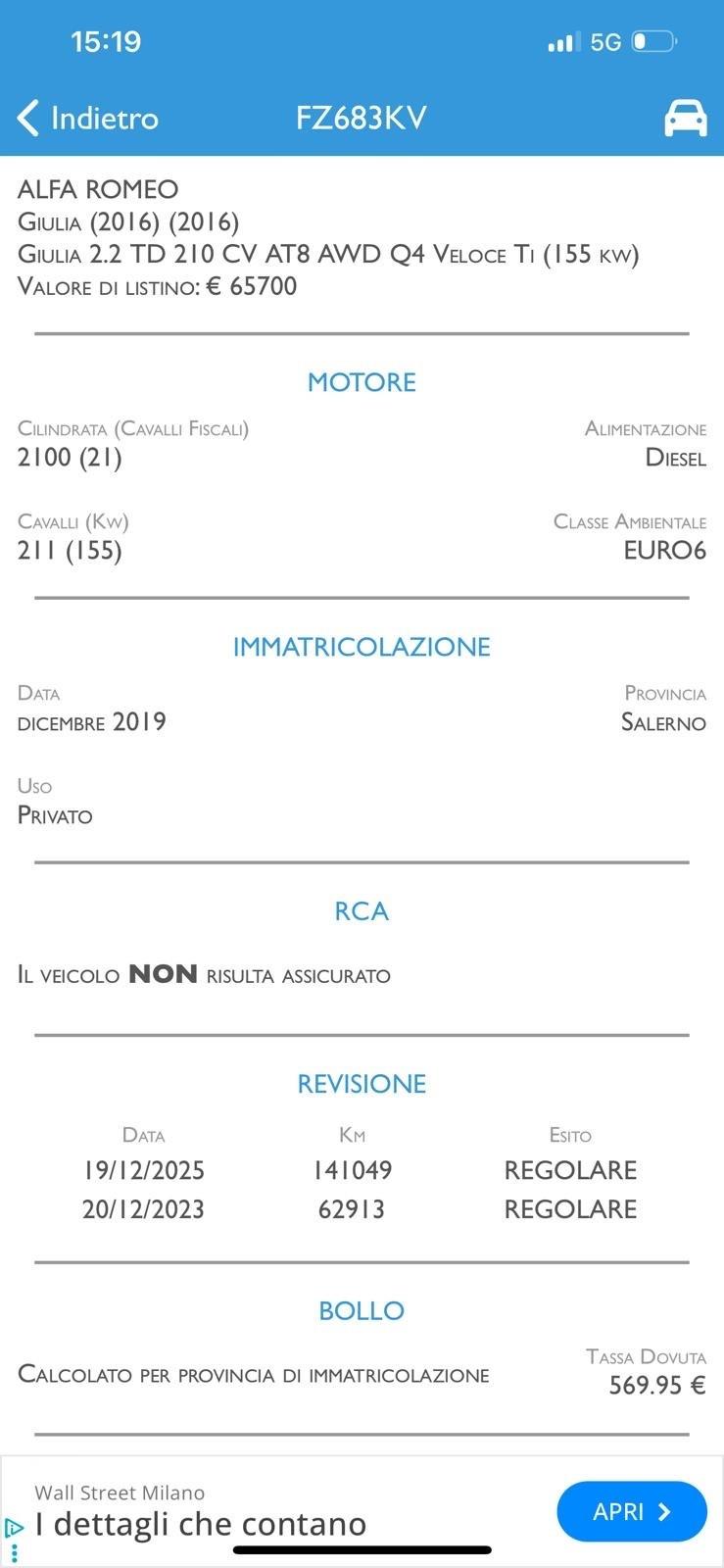Tap the back chevron icon beside Indietro

(26, 117)
